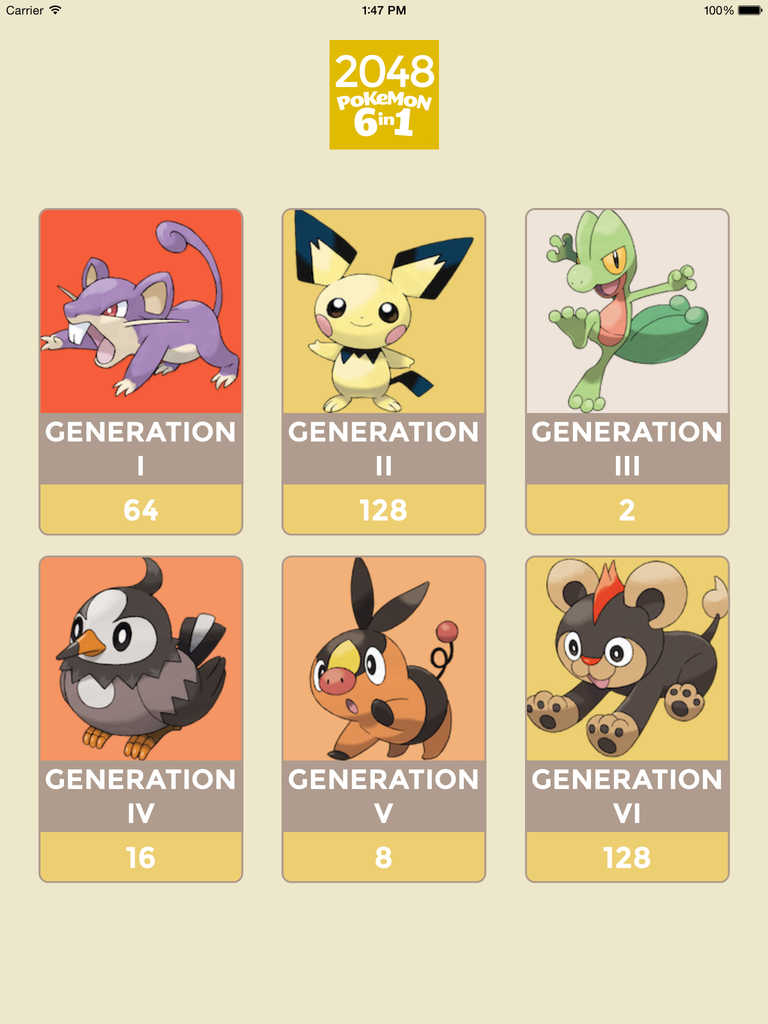Open the Generation V card
This screenshot has height=1024, width=768.
pyautogui.click(x=384, y=718)
